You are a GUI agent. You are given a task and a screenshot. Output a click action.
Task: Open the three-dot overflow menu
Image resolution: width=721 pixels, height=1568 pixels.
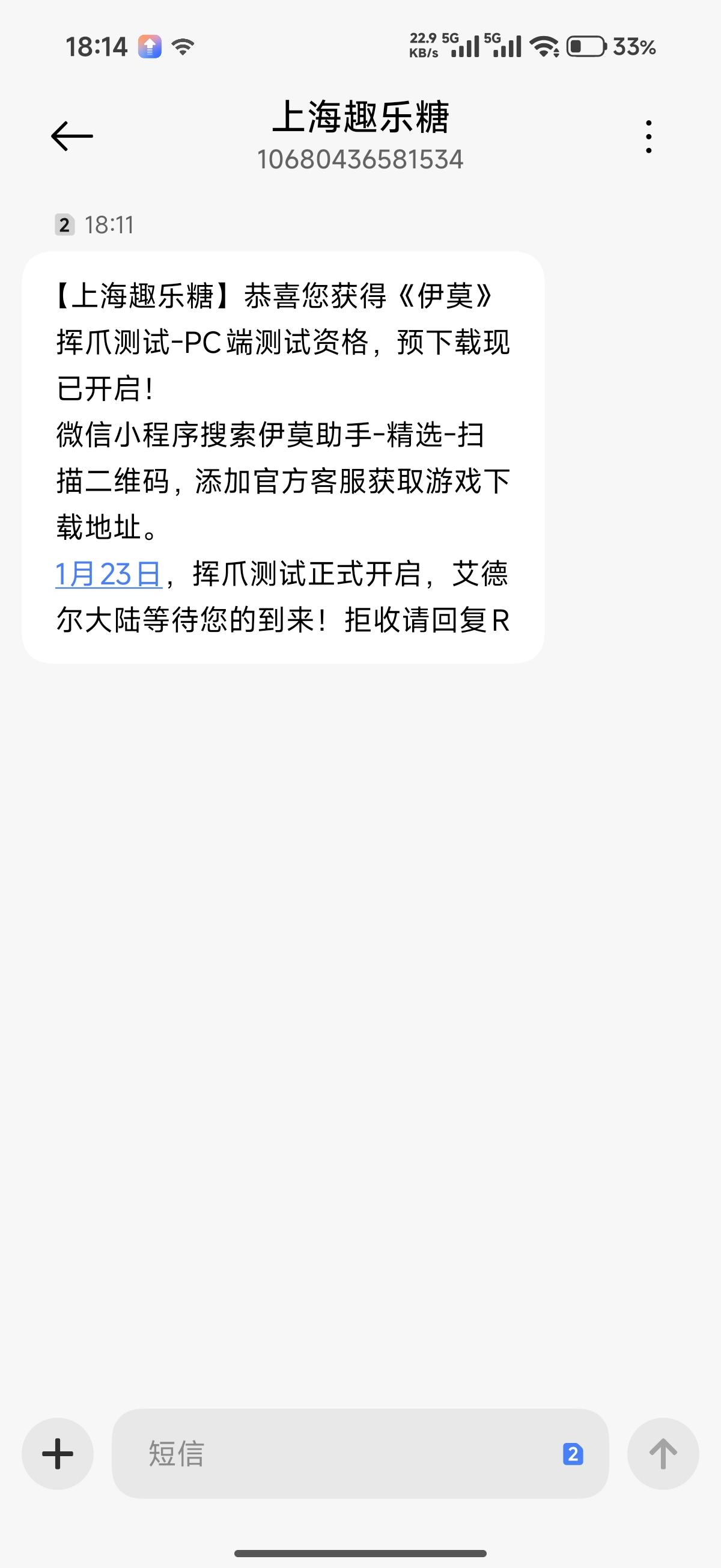648,136
